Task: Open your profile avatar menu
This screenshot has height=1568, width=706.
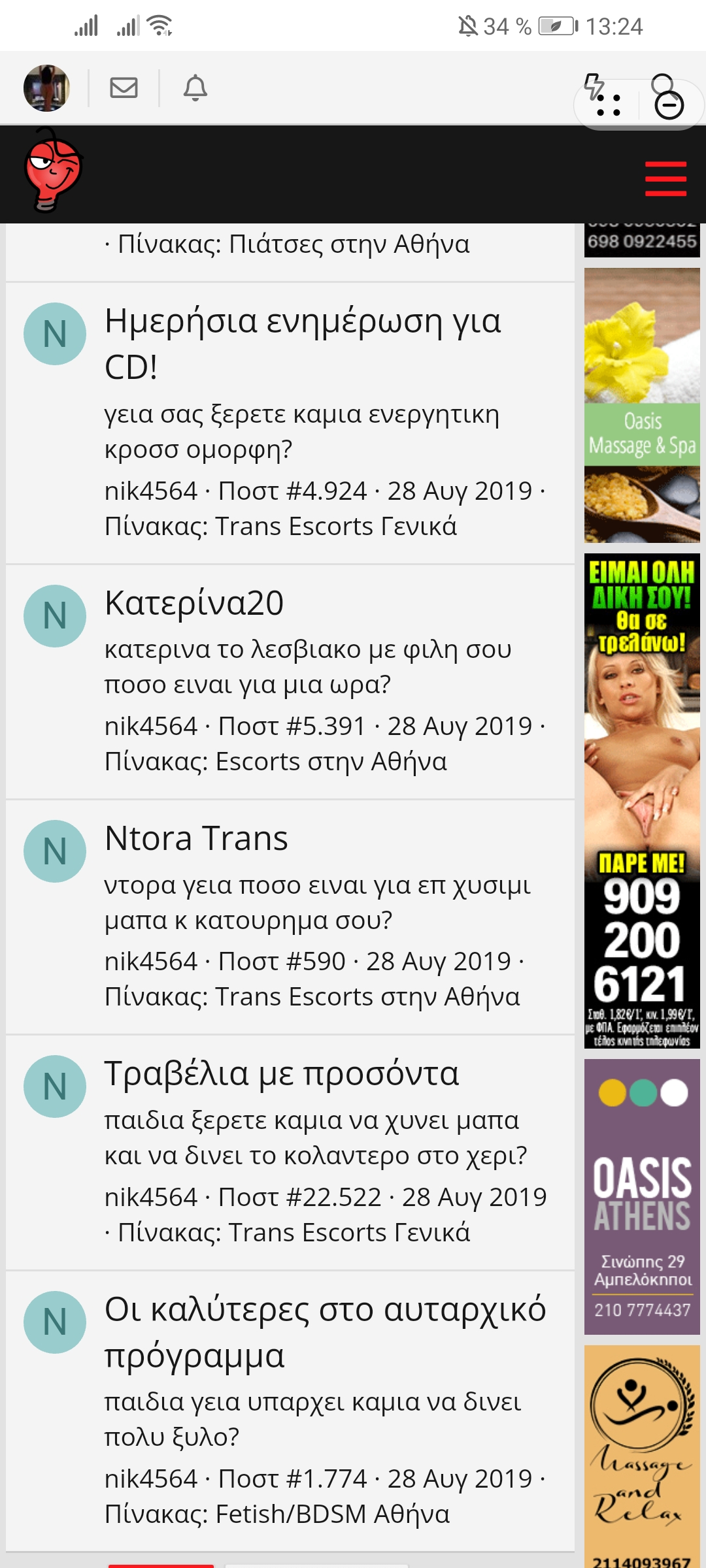Action: click(46, 88)
